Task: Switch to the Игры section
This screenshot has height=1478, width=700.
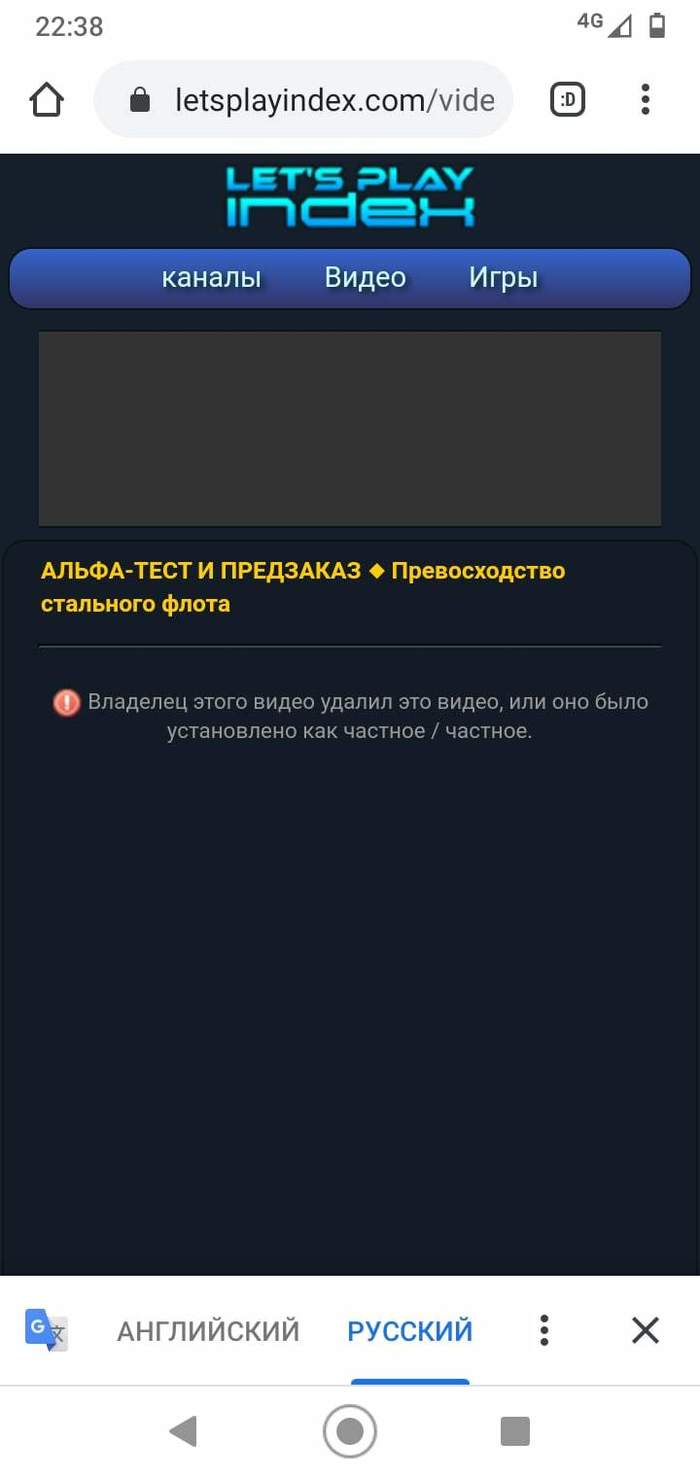Action: coord(503,277)
